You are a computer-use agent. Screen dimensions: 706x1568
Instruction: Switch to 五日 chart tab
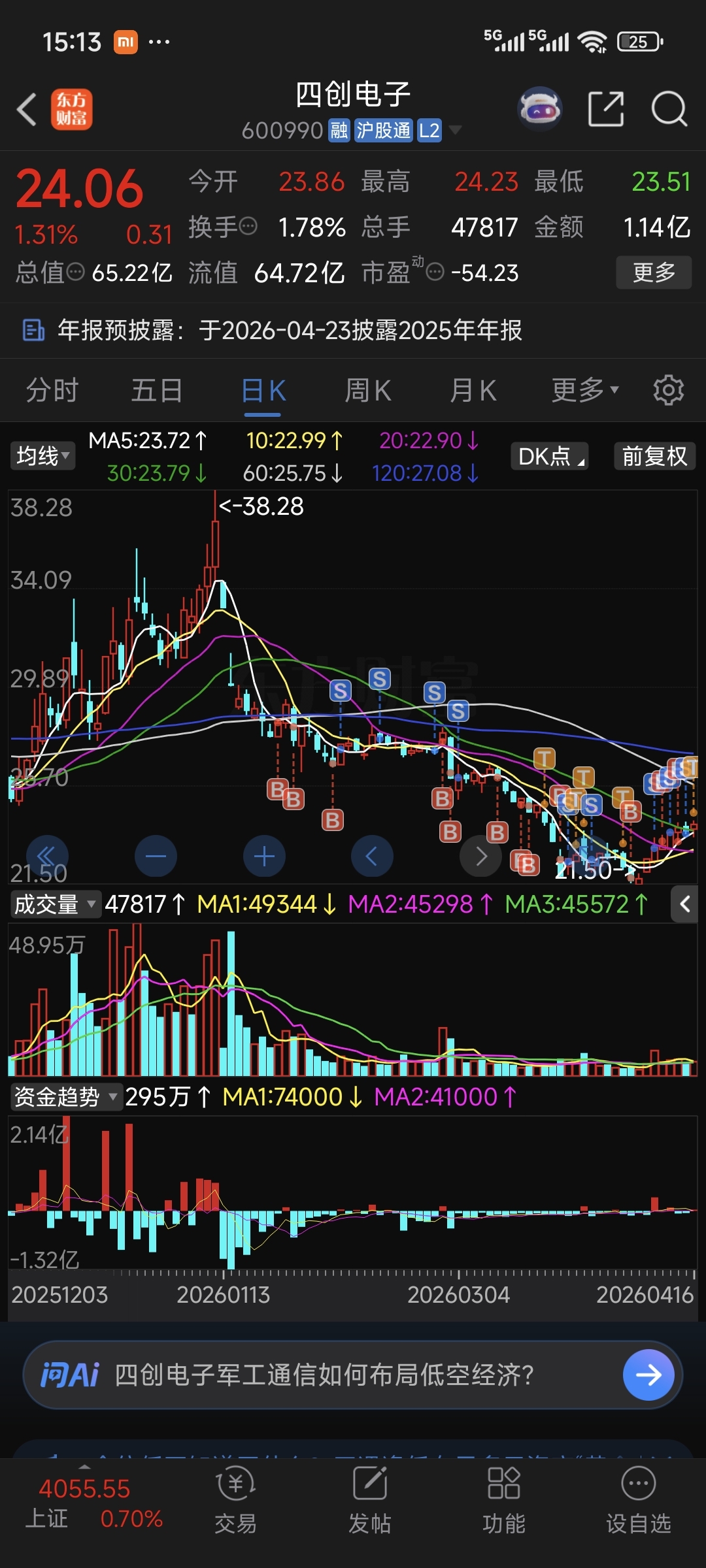click(157, 391)
